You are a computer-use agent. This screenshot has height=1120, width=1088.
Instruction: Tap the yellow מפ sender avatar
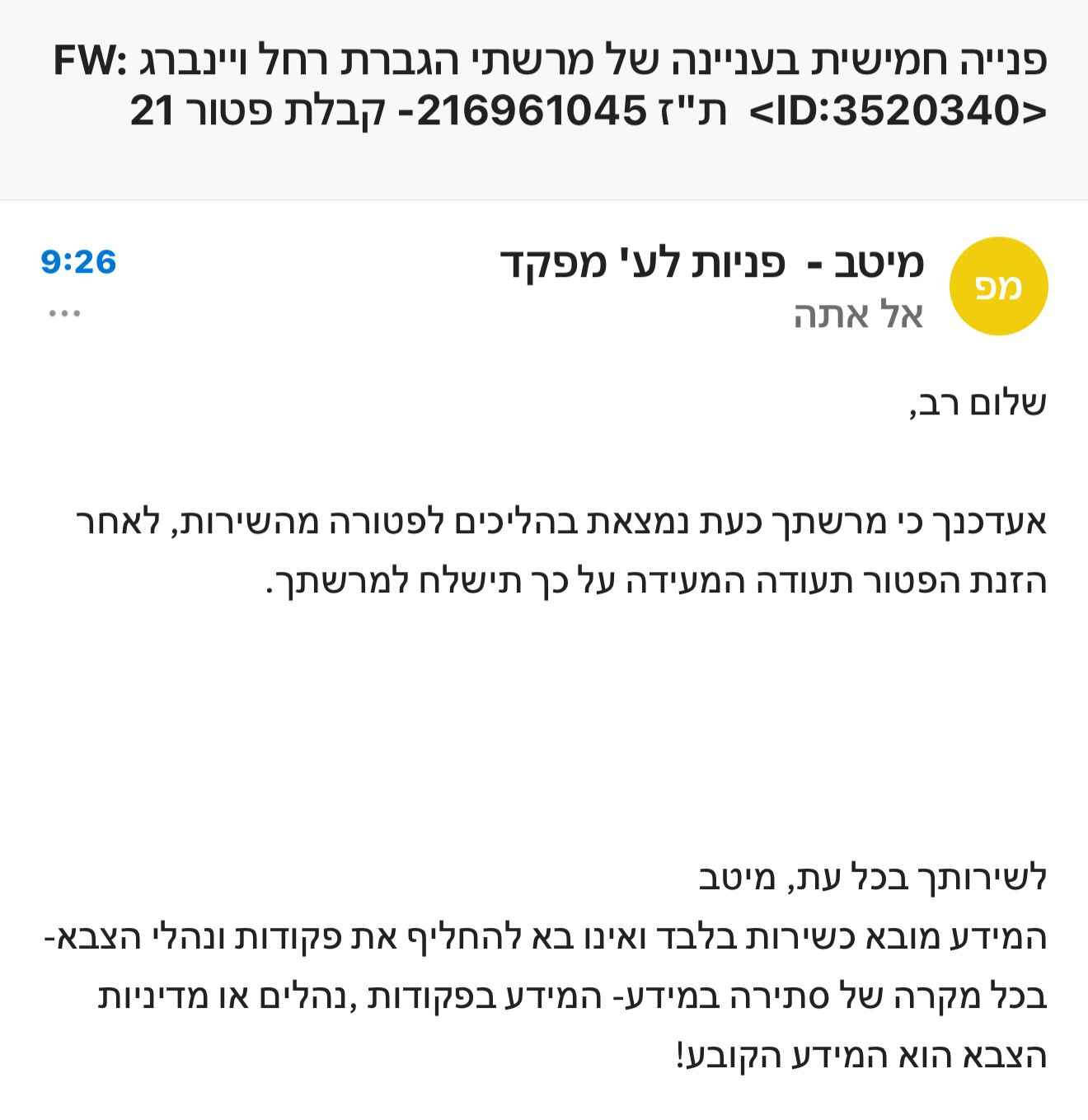pos(998,286)
